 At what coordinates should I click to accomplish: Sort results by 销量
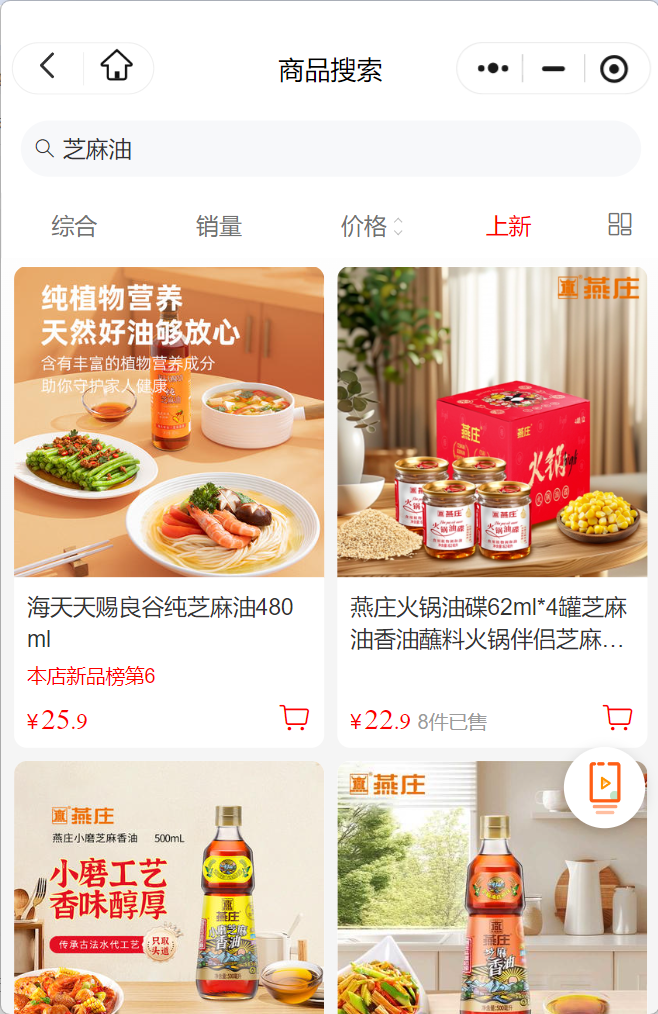[x=219, y=226]
